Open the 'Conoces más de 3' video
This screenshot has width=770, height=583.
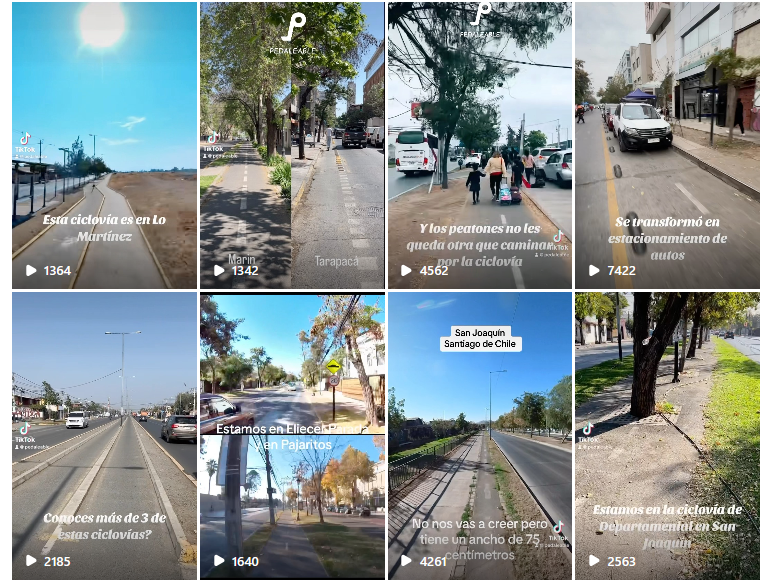tap(104, 435)
